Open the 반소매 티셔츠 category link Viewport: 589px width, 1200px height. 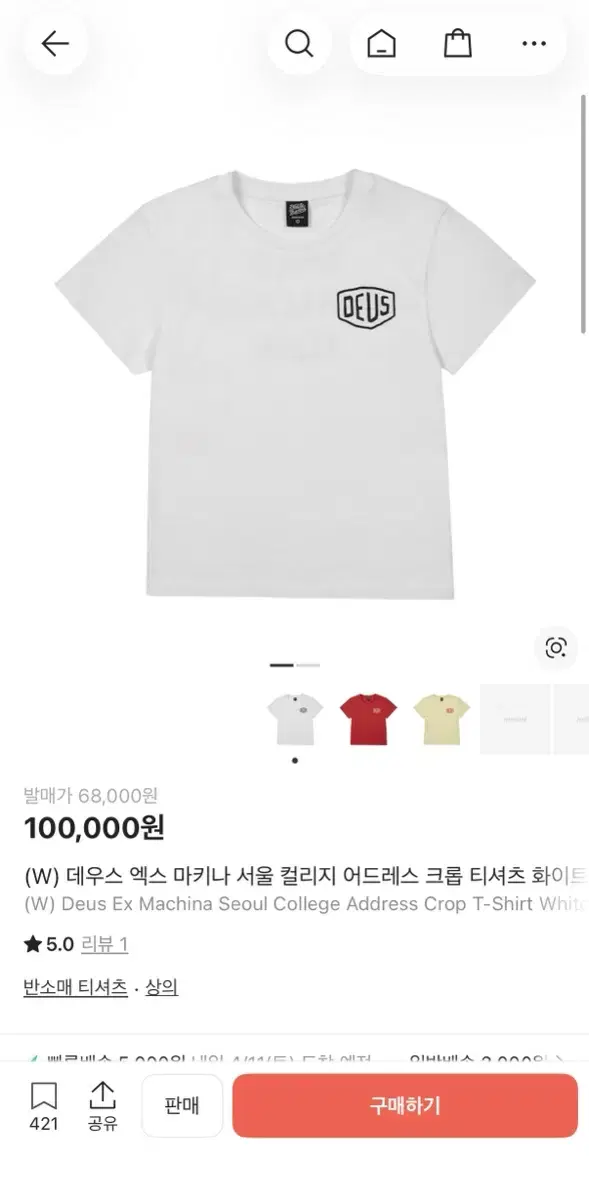coord(75,987)
